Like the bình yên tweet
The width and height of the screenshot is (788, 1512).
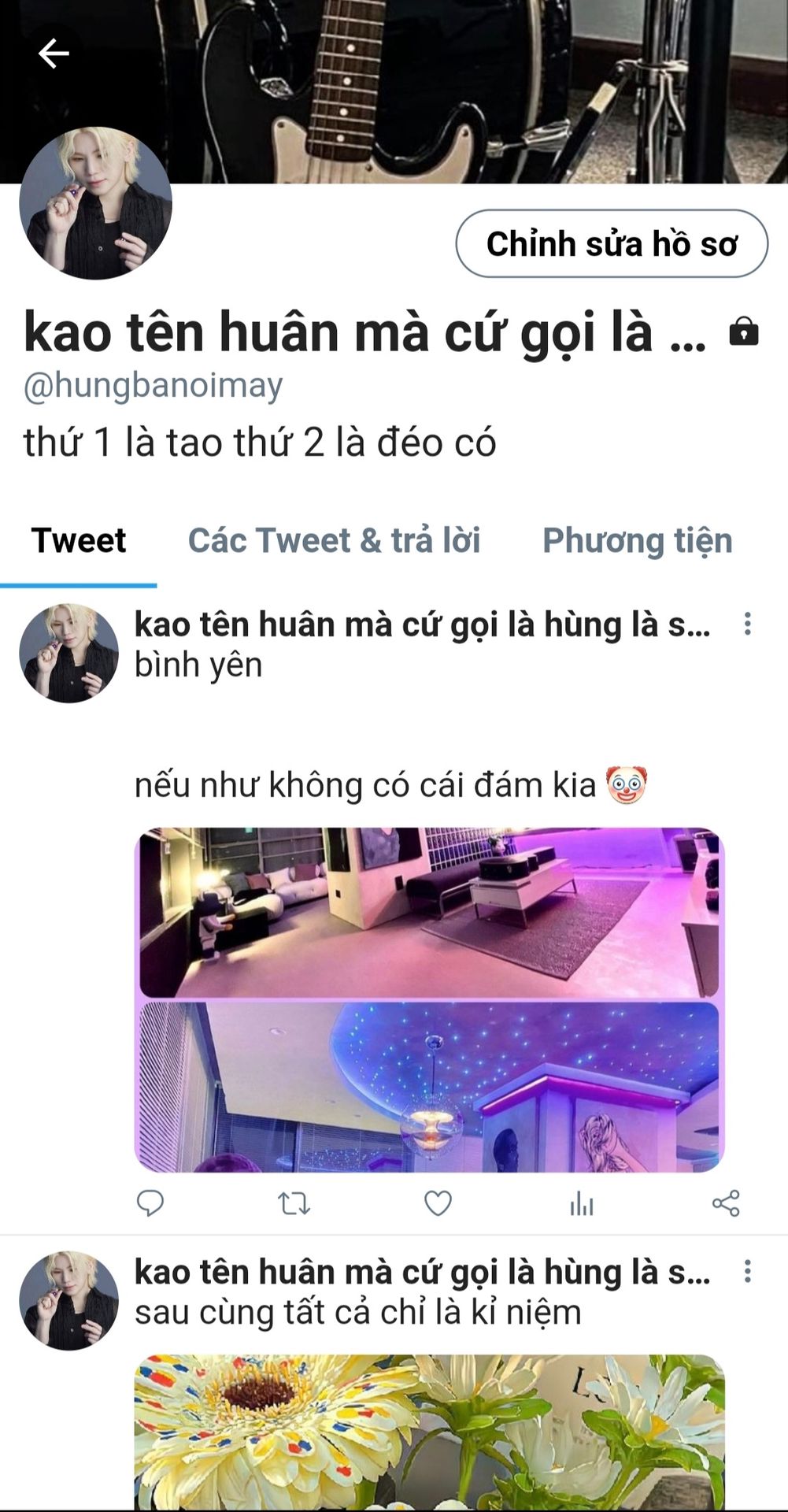point(438,1203)
